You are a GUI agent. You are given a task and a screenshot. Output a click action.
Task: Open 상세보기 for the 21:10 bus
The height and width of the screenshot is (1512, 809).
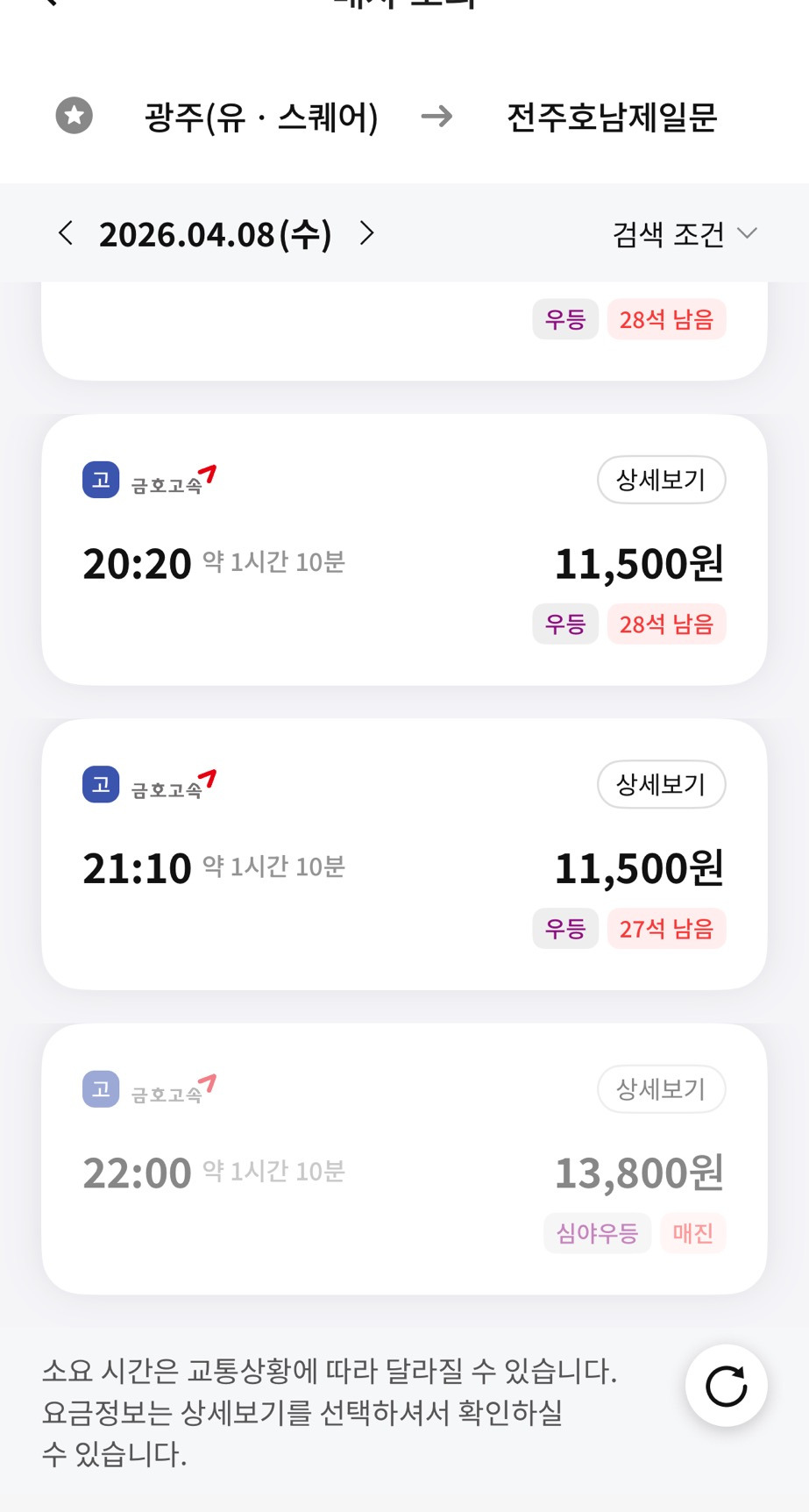tap(661, 784)
